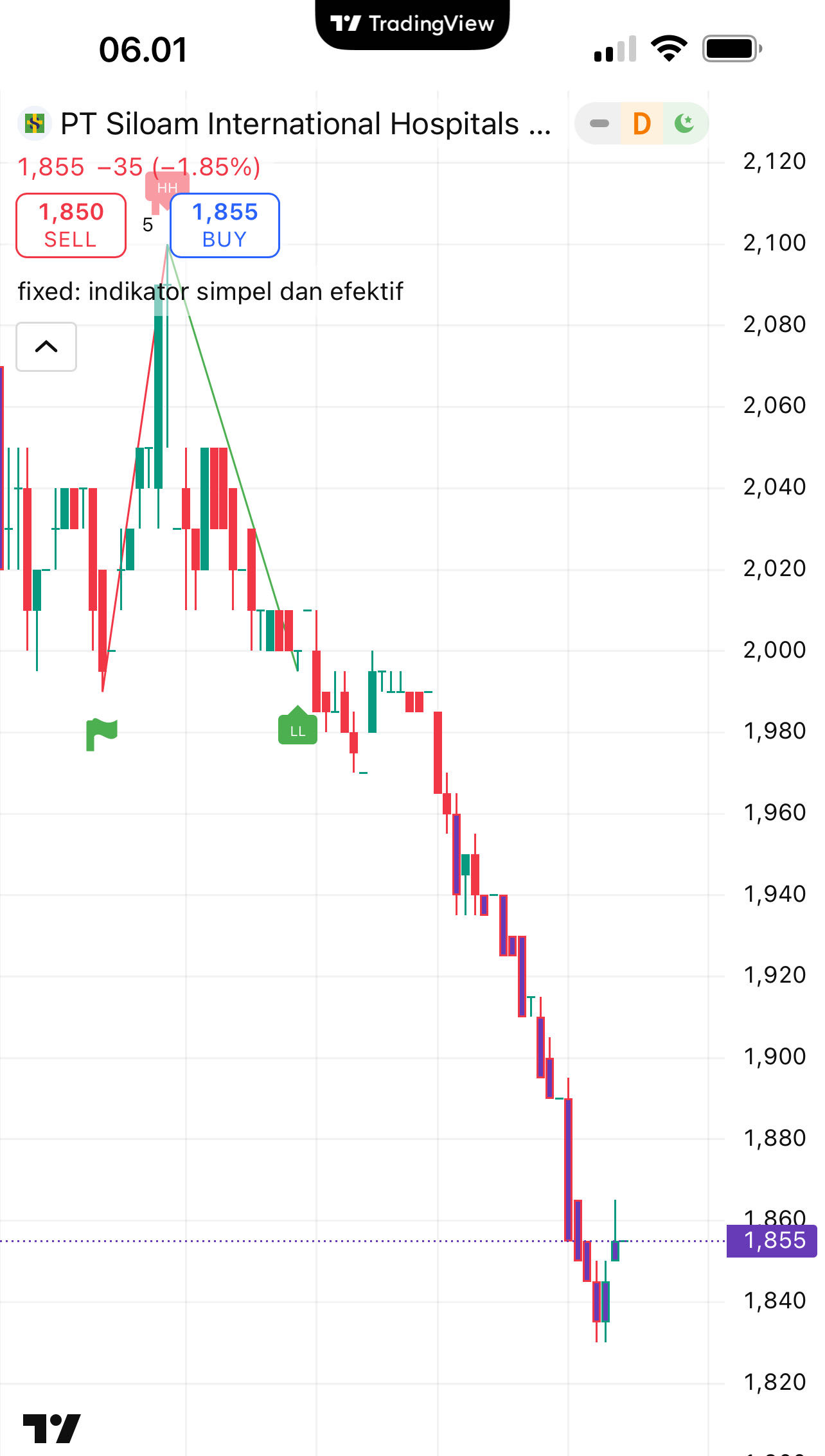Screen dimensions: 825x1456
Task: Tap the 1,850 SELL button
Action: (71, 225)
